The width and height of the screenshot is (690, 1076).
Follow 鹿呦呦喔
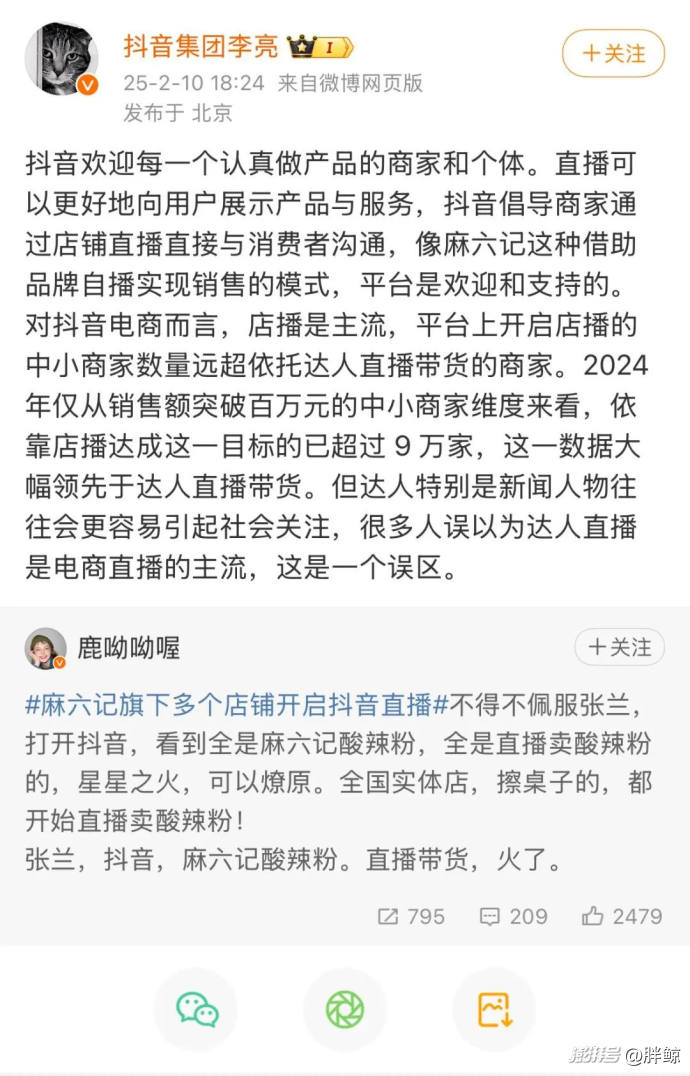pos(619,648)
